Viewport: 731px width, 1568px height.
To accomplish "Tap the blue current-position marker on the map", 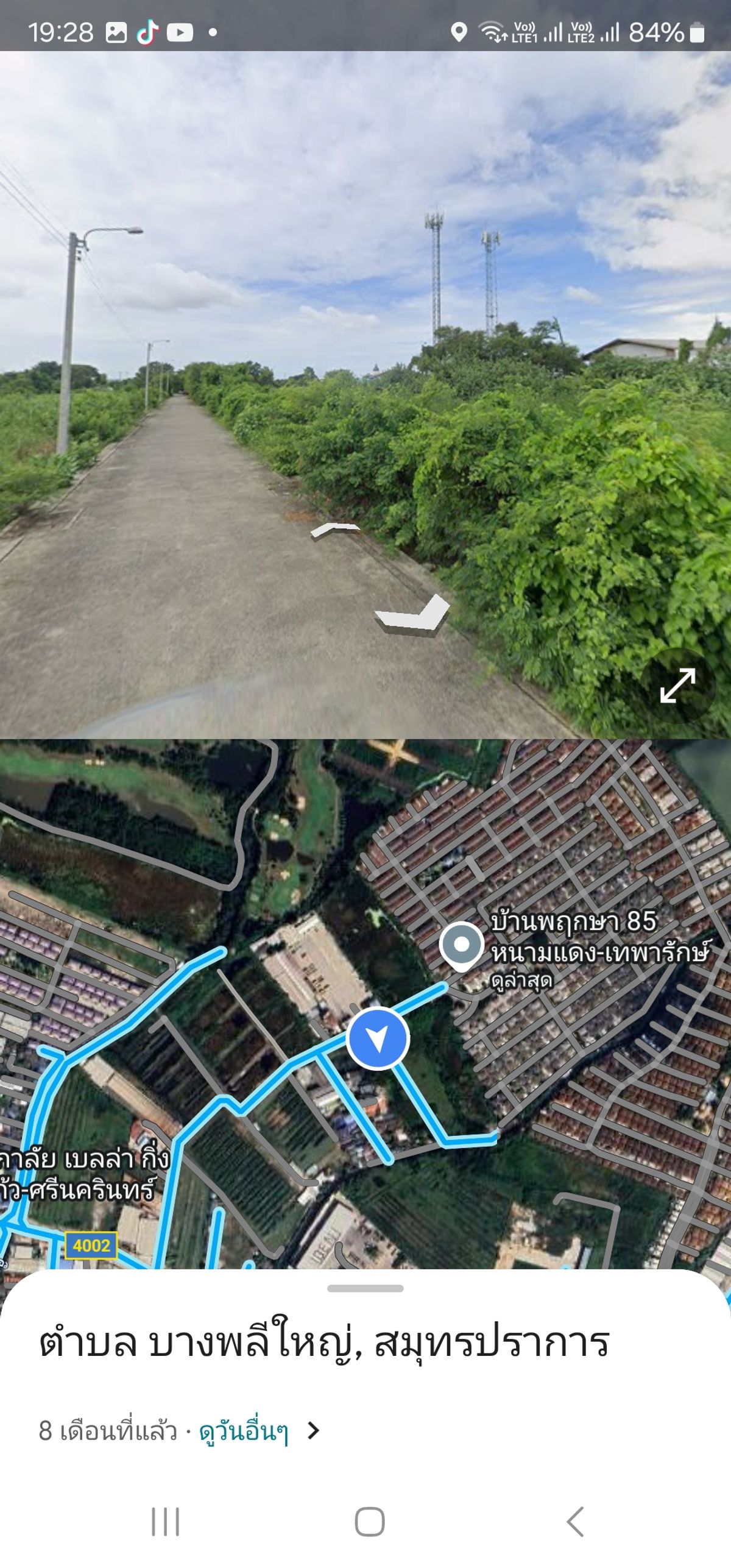I will click(378, 1039).
